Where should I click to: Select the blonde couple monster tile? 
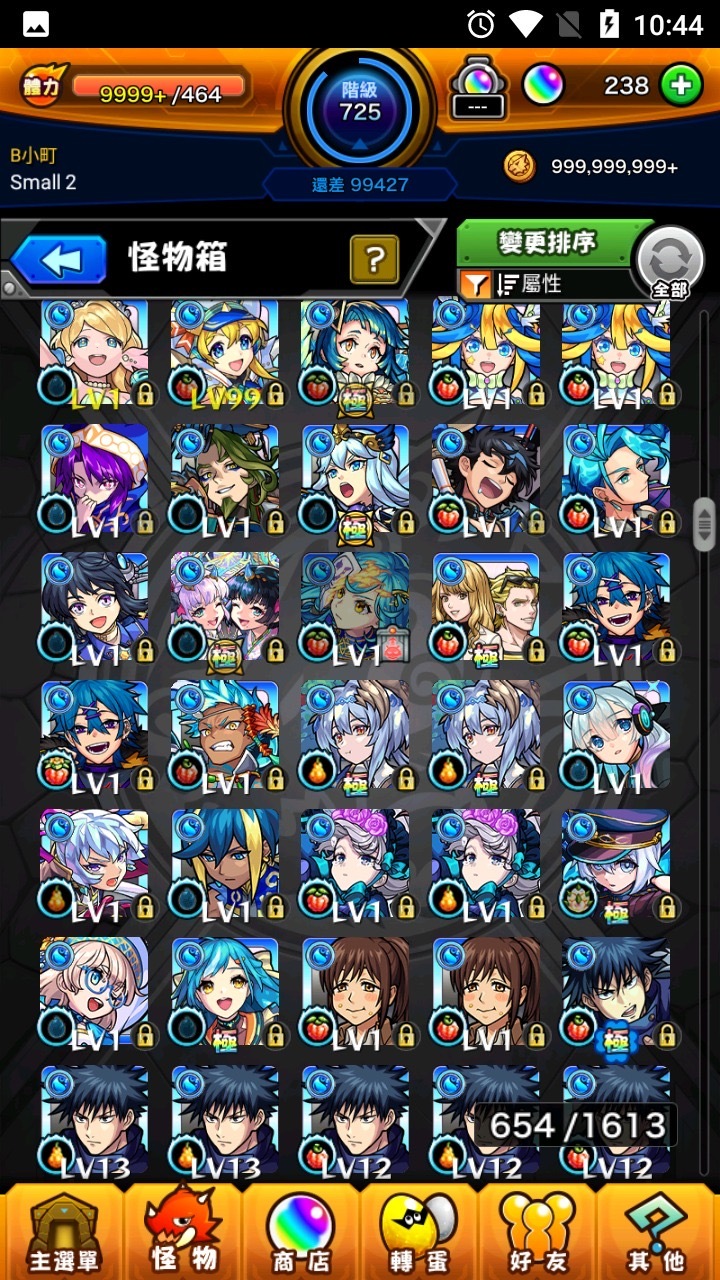pos(486,608)
